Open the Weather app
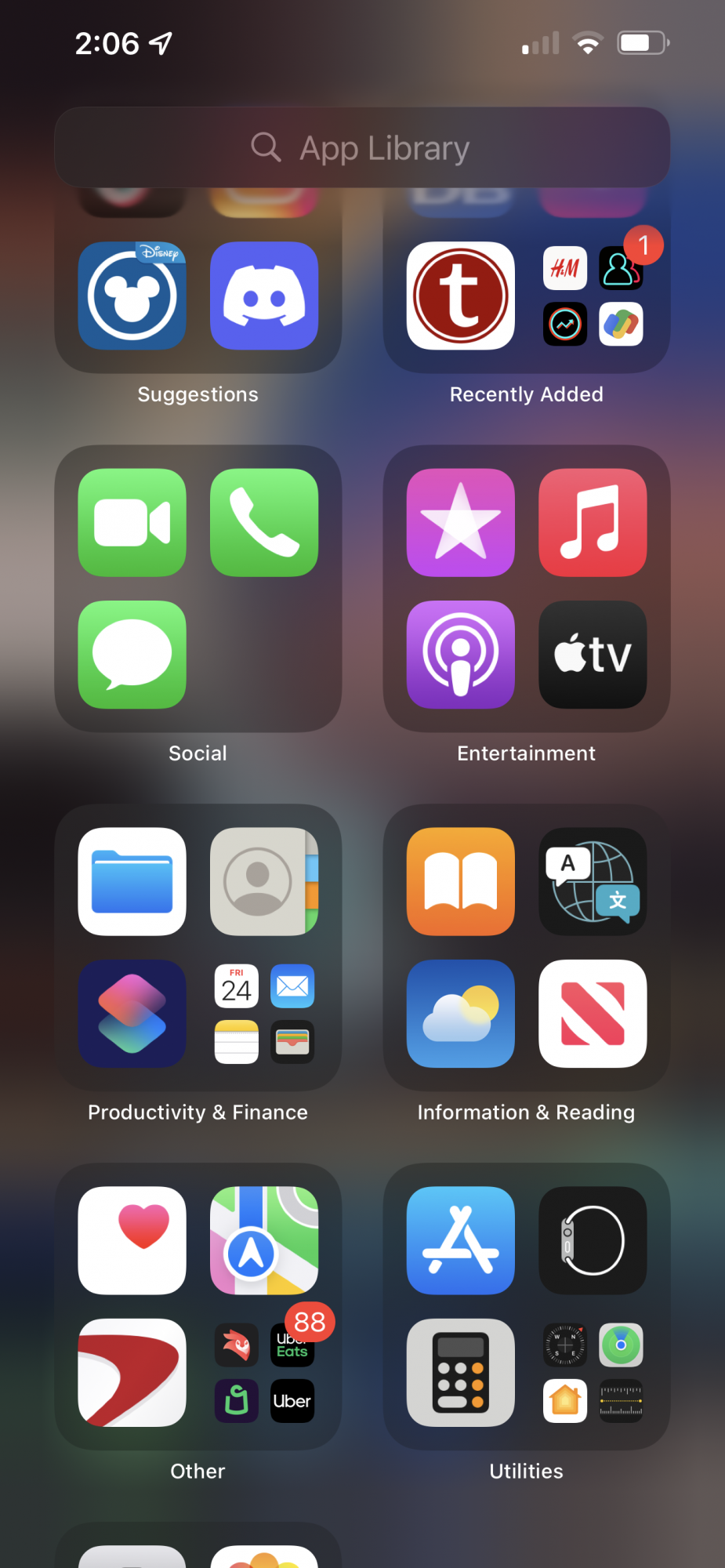This screenshot has height=1568, width=725. click(x=461, y=1014)
